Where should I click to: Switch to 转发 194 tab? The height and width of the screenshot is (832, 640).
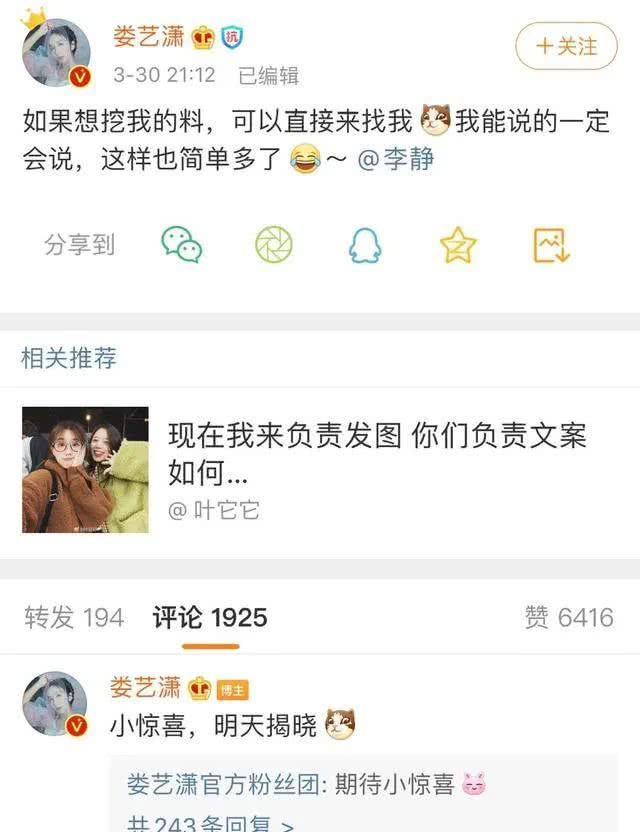coord(74,617)
